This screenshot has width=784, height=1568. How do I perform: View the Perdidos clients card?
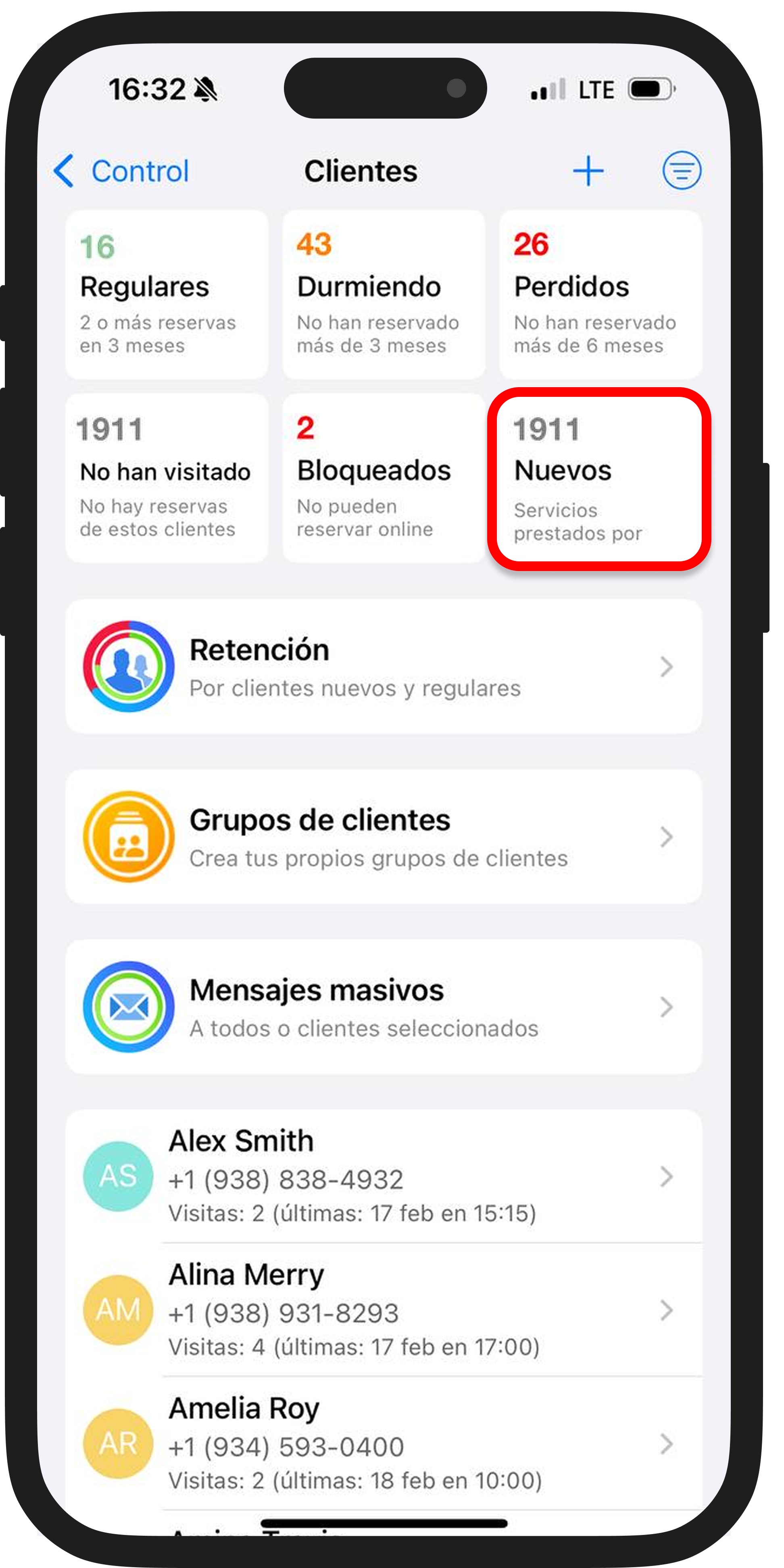pyautogui.click(x=600, y=295)
